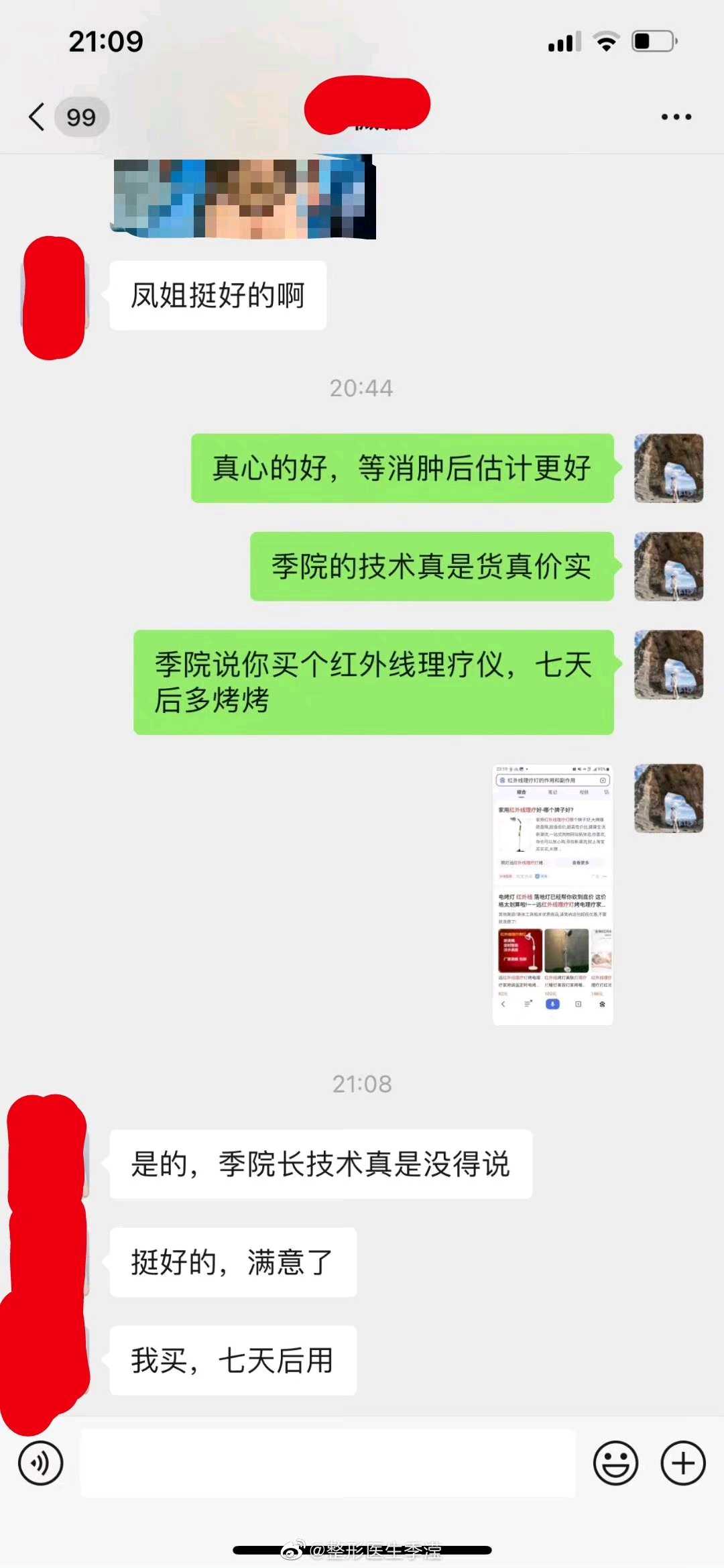This screenshot has width=724, height=1568.
Task: Open the emoji picker
Action: click(615, 1463)
